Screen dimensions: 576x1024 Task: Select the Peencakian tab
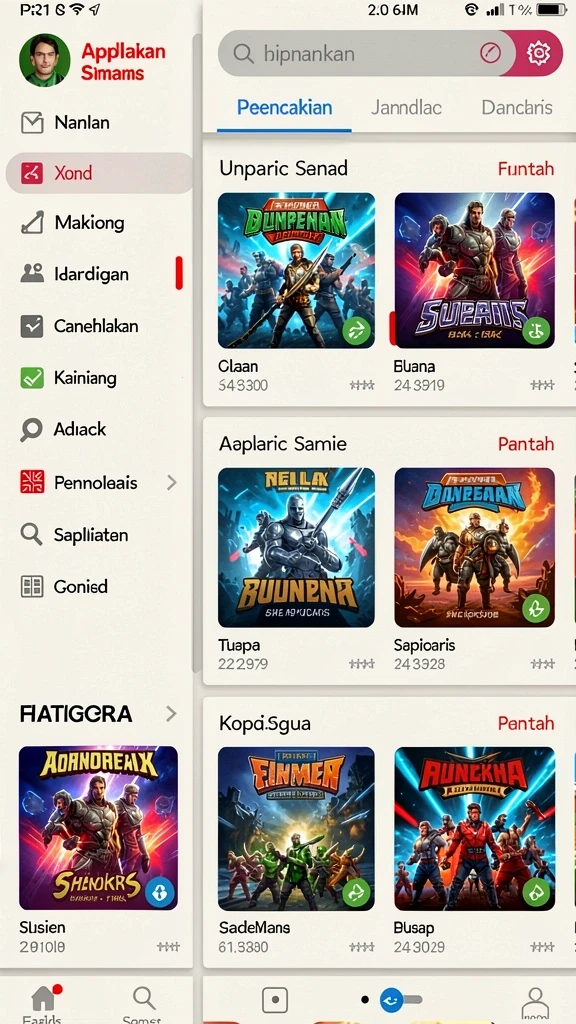[x=284, y=108]
